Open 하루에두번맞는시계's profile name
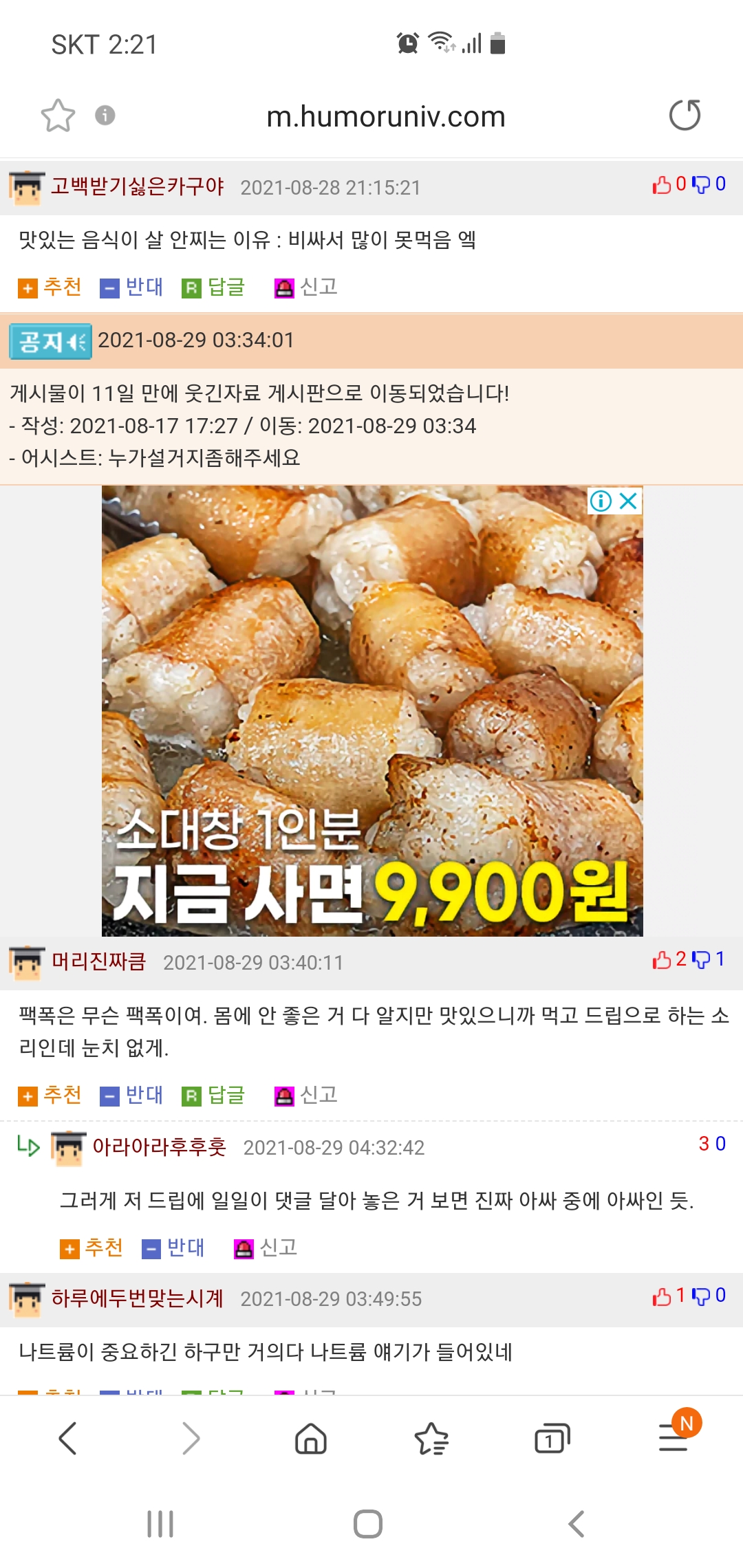 pos(138,1298)
